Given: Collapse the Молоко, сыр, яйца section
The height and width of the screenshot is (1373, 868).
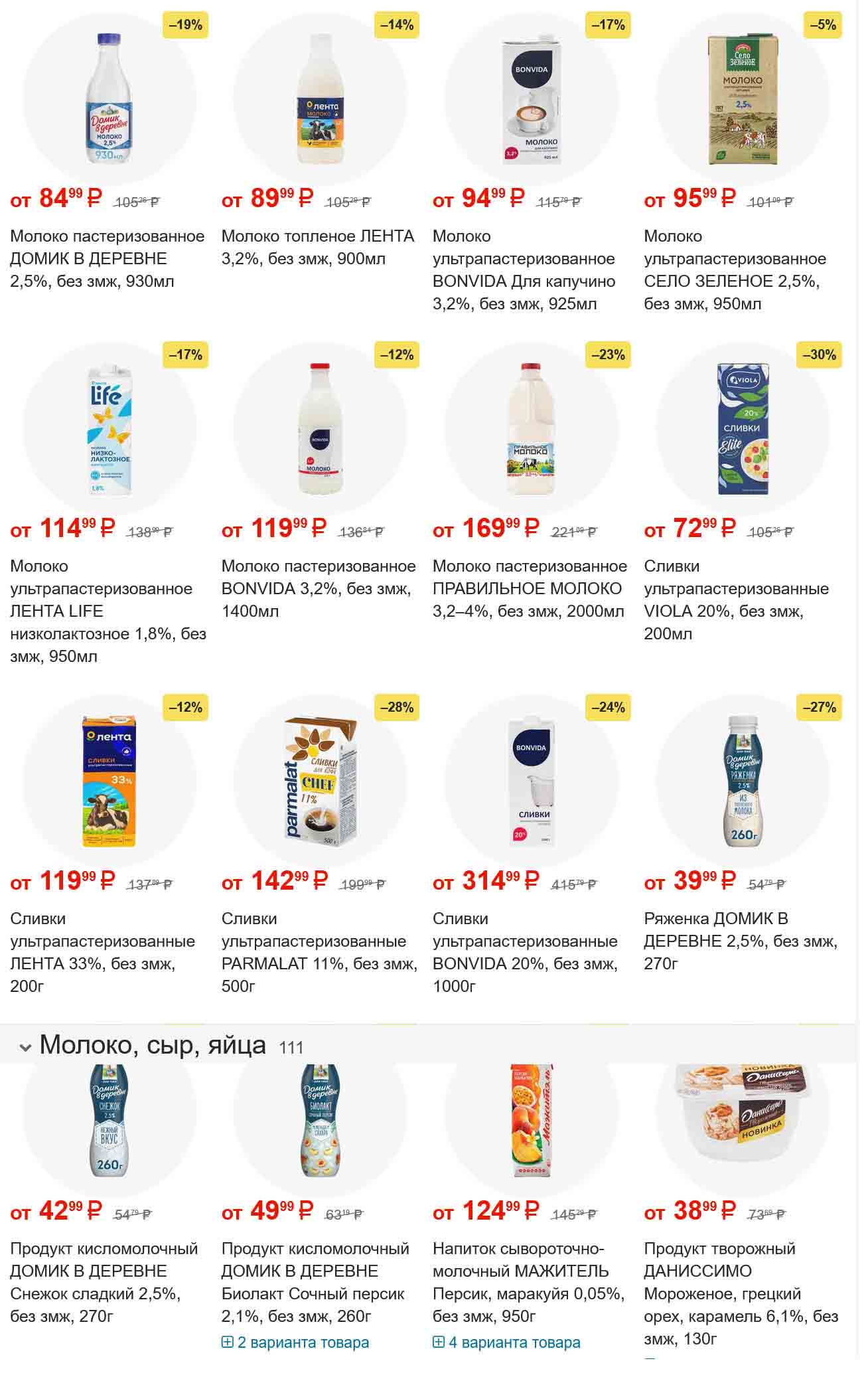Looking at the screenshot, I should click(x=25, y=1048).
